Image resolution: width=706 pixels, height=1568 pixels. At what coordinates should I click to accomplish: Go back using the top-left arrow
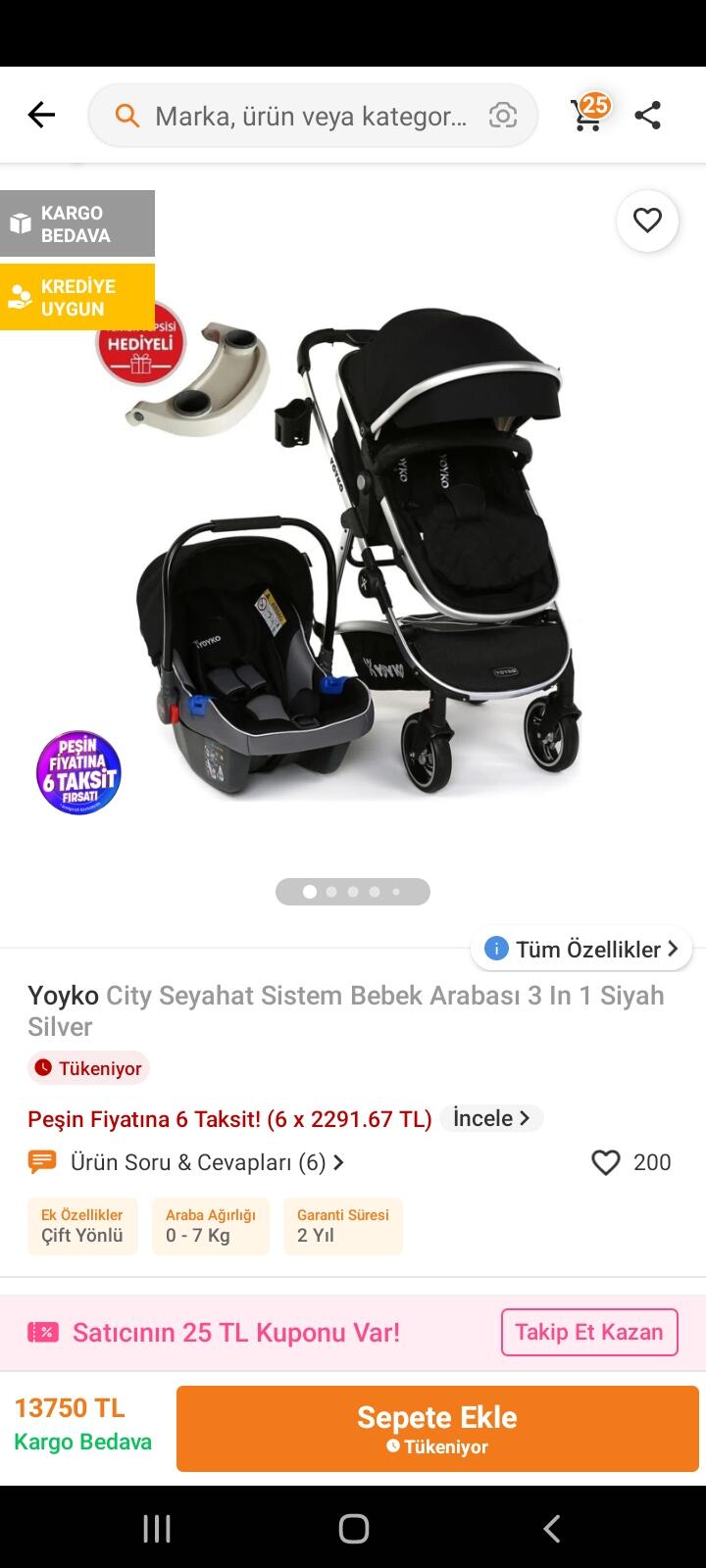[x=41, y=116]
